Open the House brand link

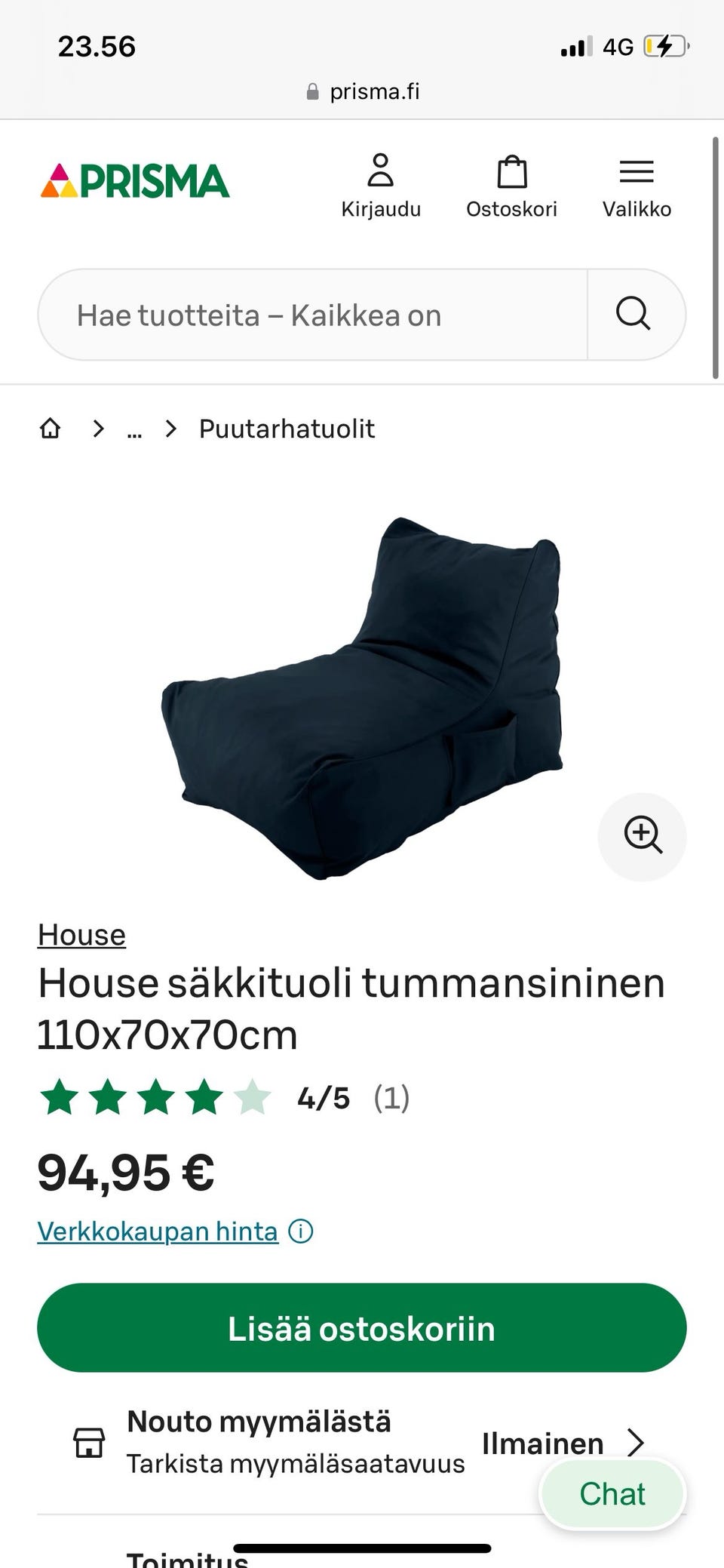(x=81, y=934)
